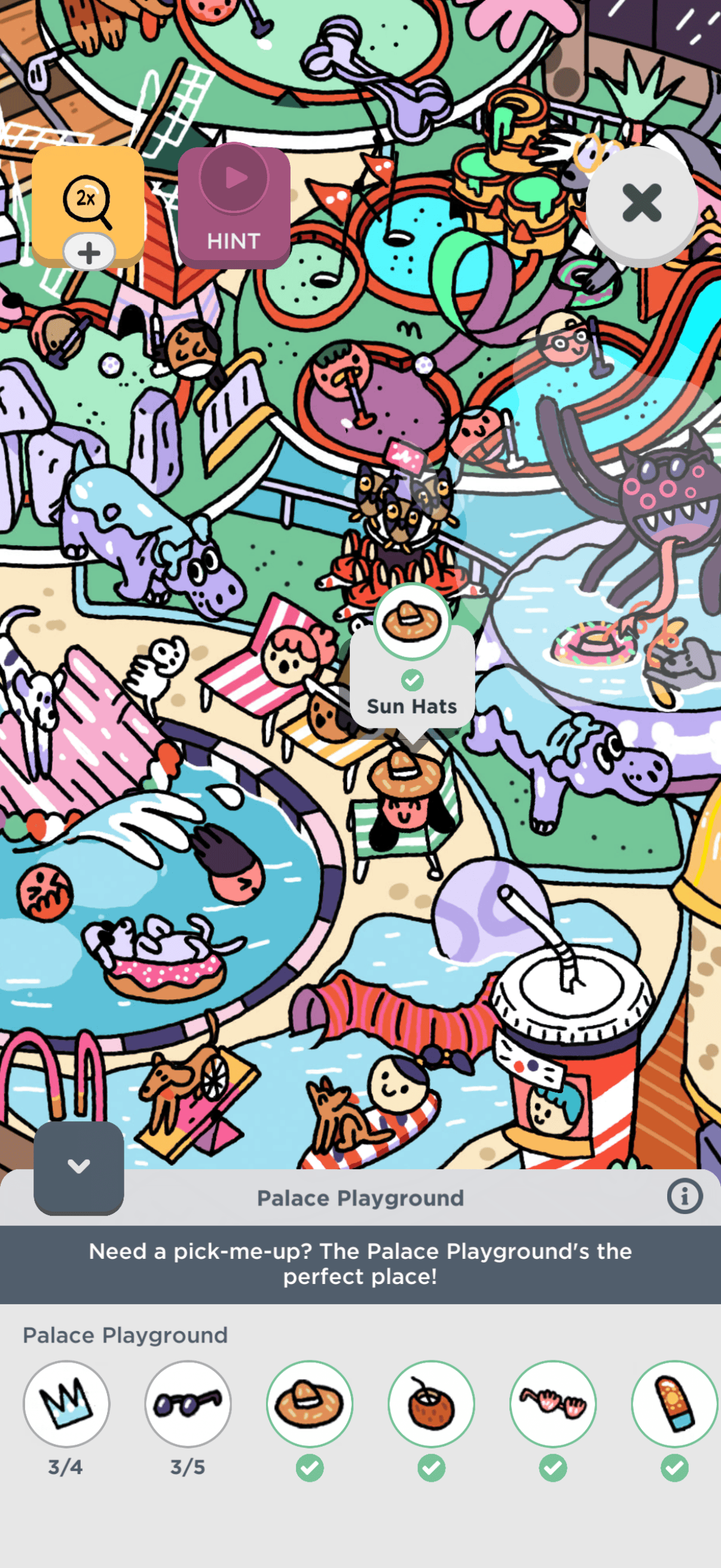
Task: Open the Palace Playground info icon
Action: tap(685, 1196)
